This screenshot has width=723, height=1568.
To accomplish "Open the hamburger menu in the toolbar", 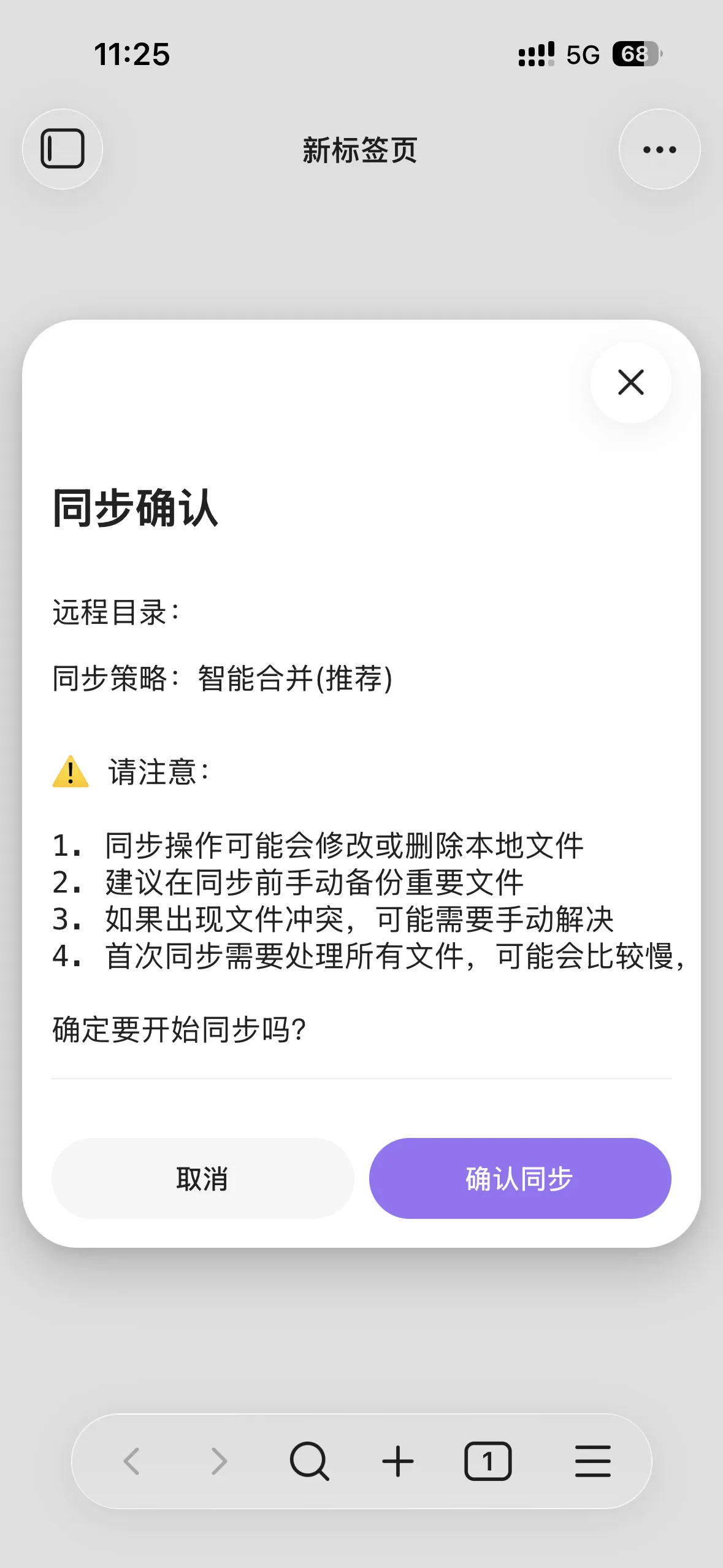I will coord(592,1461).
